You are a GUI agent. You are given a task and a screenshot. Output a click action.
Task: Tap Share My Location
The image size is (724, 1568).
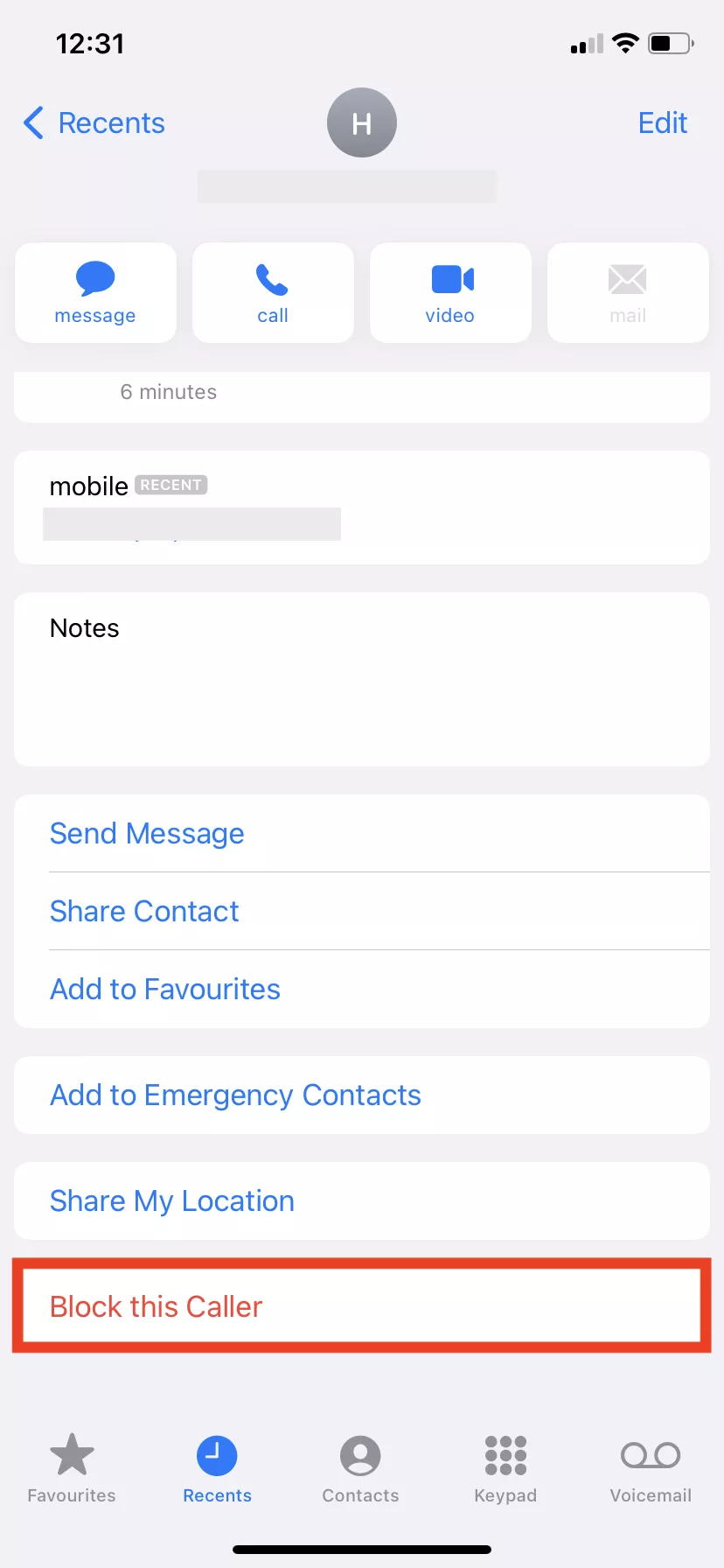(x=172, y=1200)
